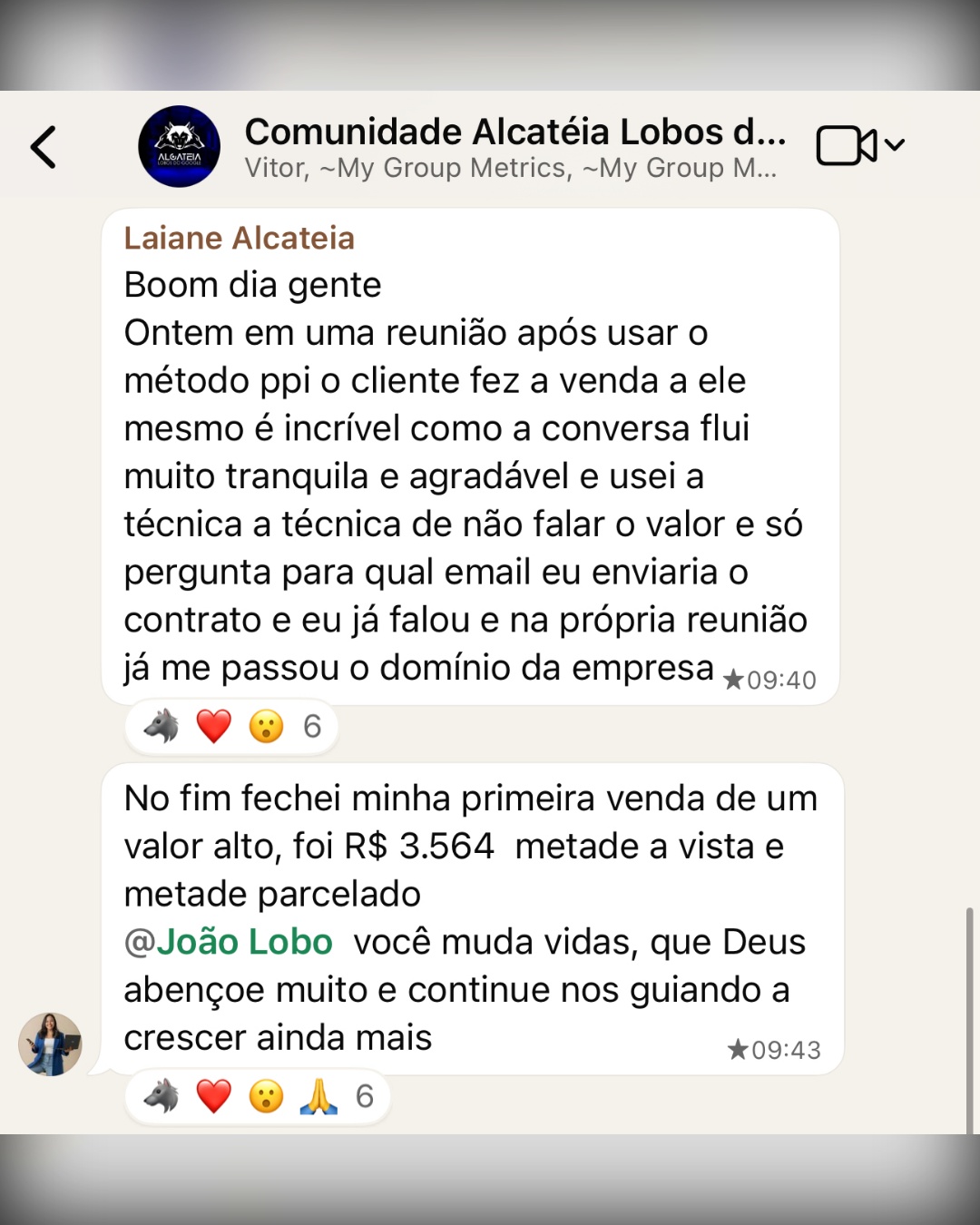Tap the sender name Laiane Alcateia

(240, 238)
